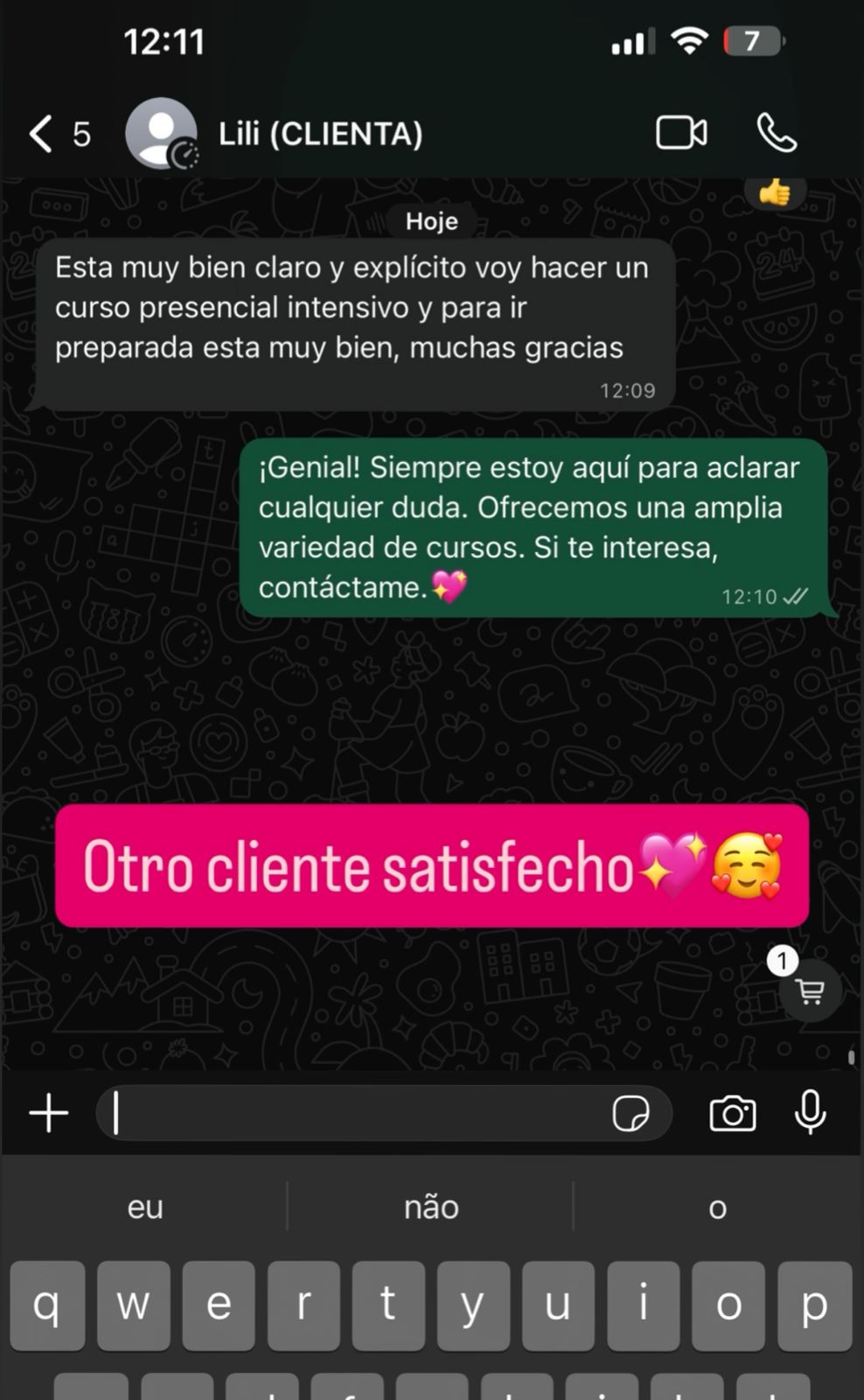Image resolution: width=864 pixels, height=1400 pixels.
Task: Start a video call with Lili
Action: pyautogui.click(x=682, y=133)
